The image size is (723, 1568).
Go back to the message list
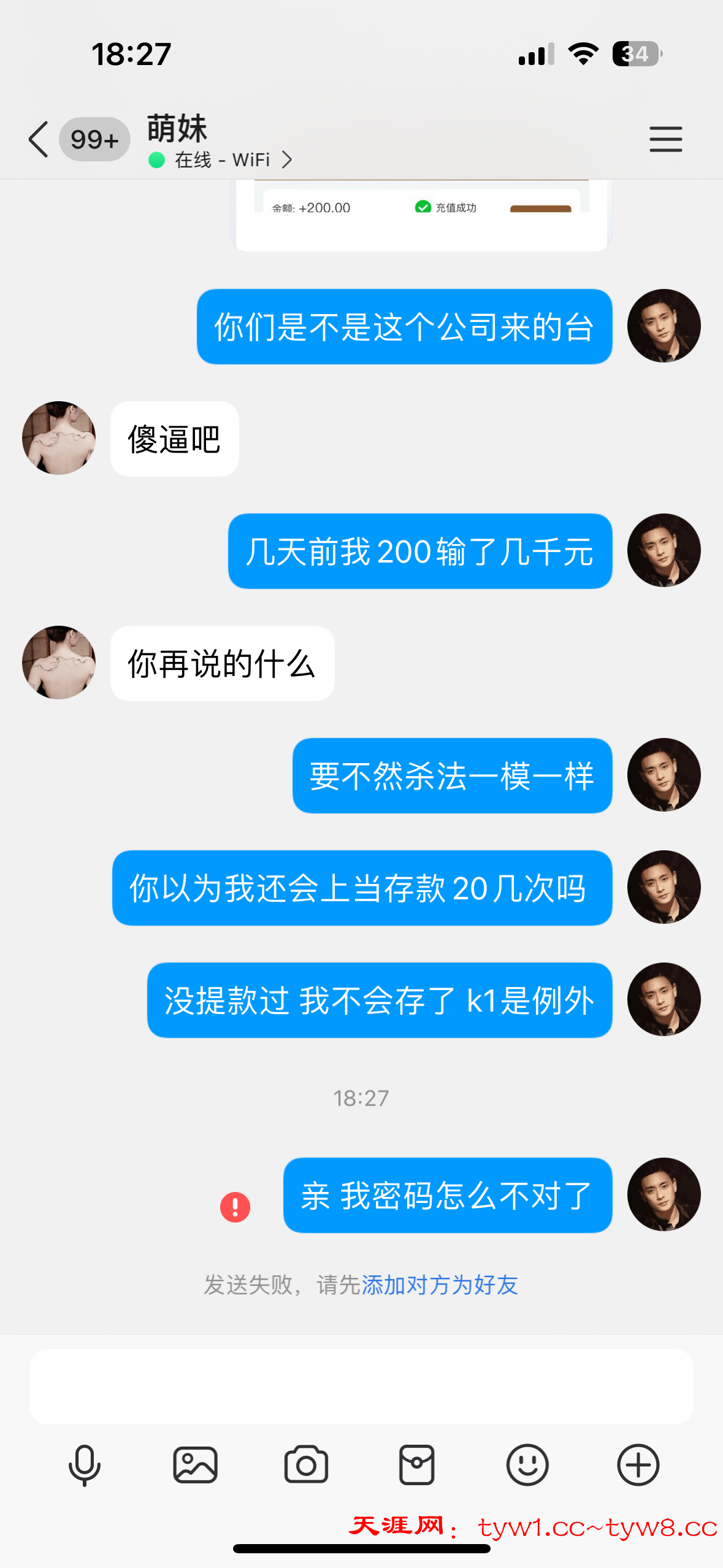[x=39, y=139]
